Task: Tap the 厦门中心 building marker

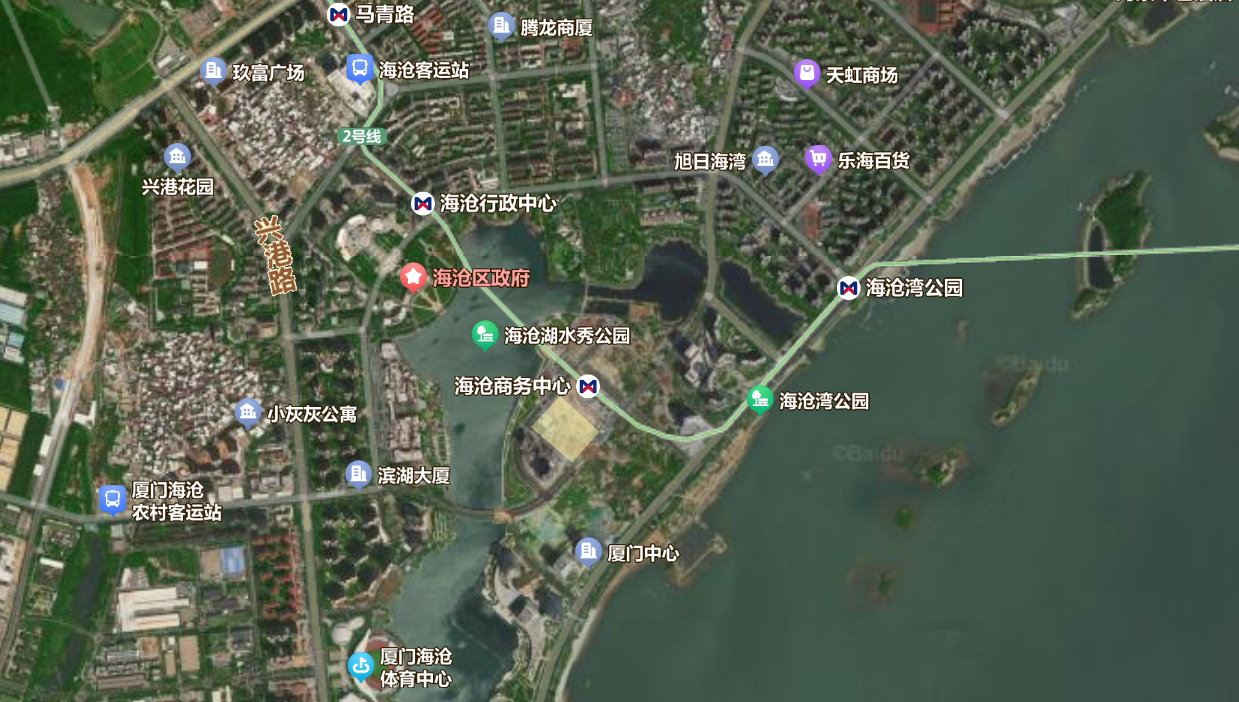Action: point(588,551)
